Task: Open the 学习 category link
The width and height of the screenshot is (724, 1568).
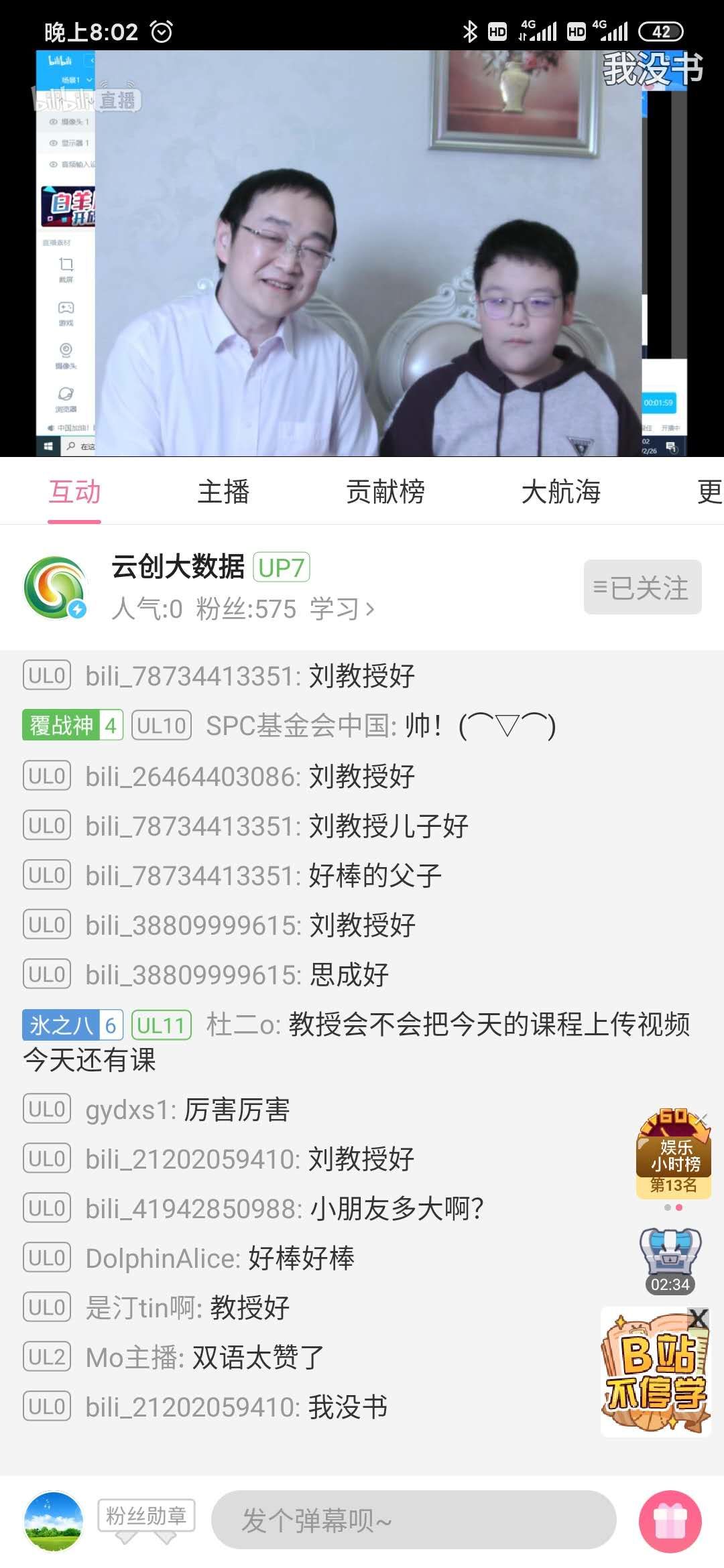Action: click(x=342, y=609)
